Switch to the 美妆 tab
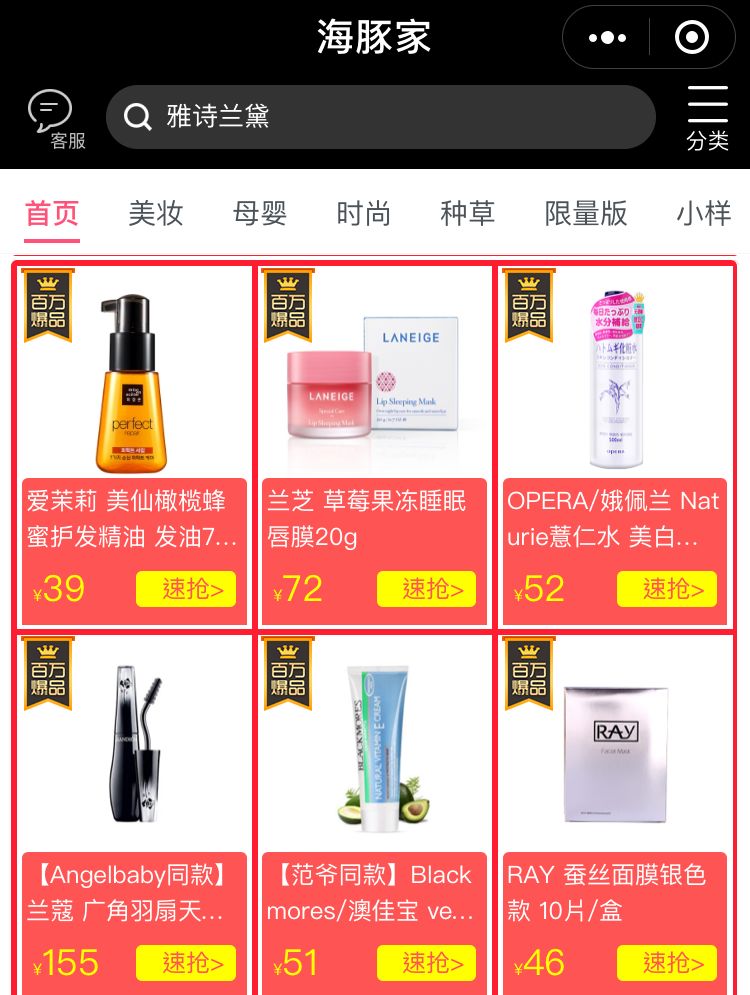 pyautogui.click(x=156, y=213)
